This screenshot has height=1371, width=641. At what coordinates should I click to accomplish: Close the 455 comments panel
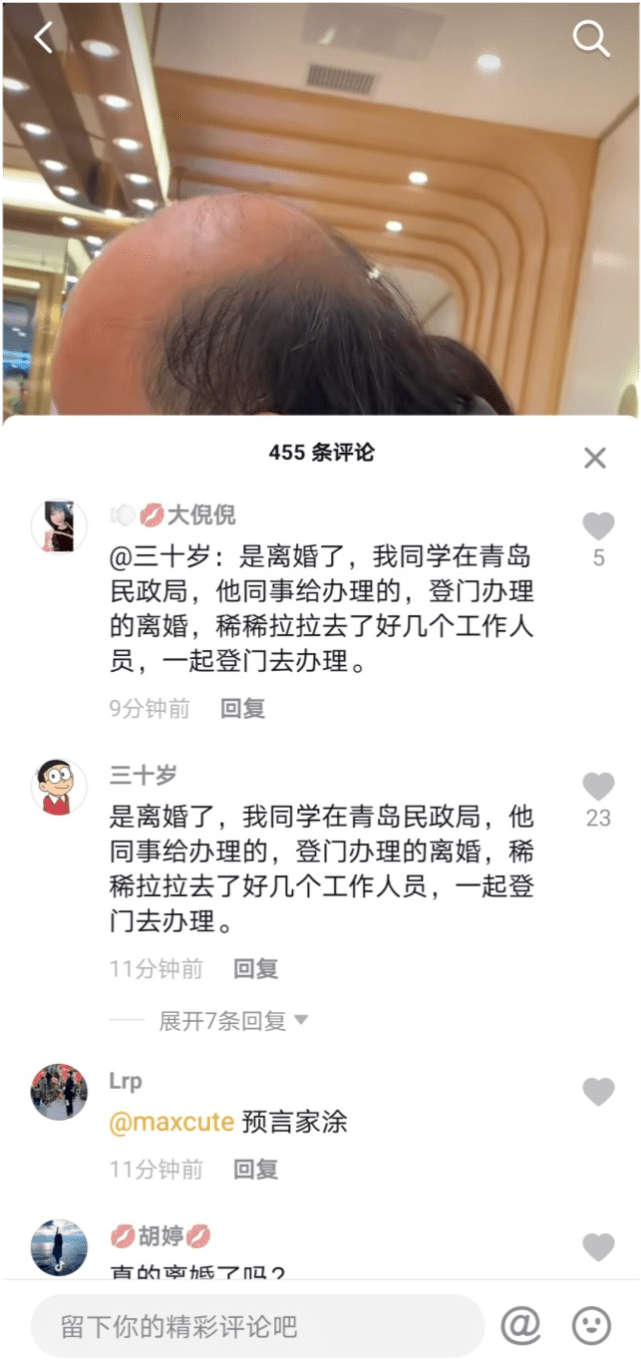coord(595,458)
